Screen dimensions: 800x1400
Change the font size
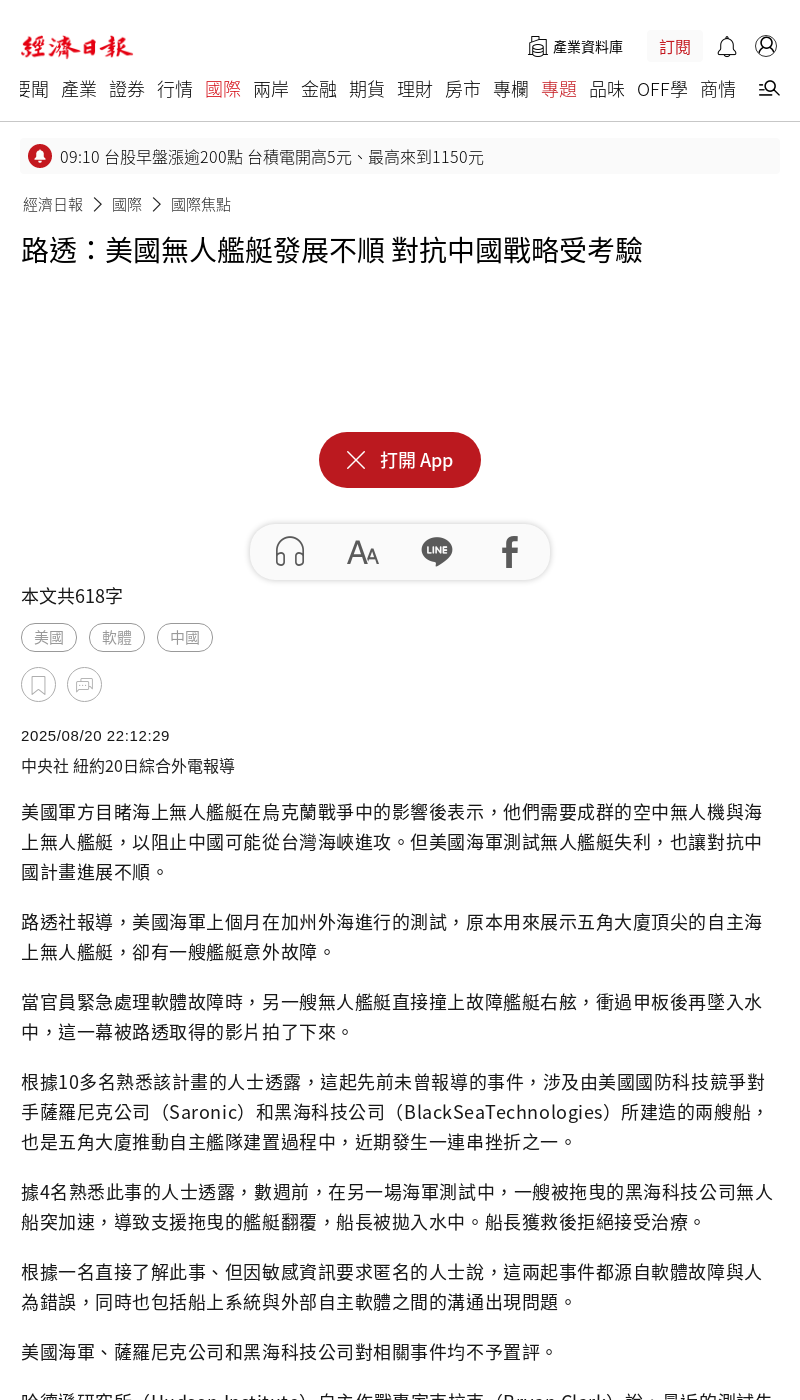tap(363, 552)
